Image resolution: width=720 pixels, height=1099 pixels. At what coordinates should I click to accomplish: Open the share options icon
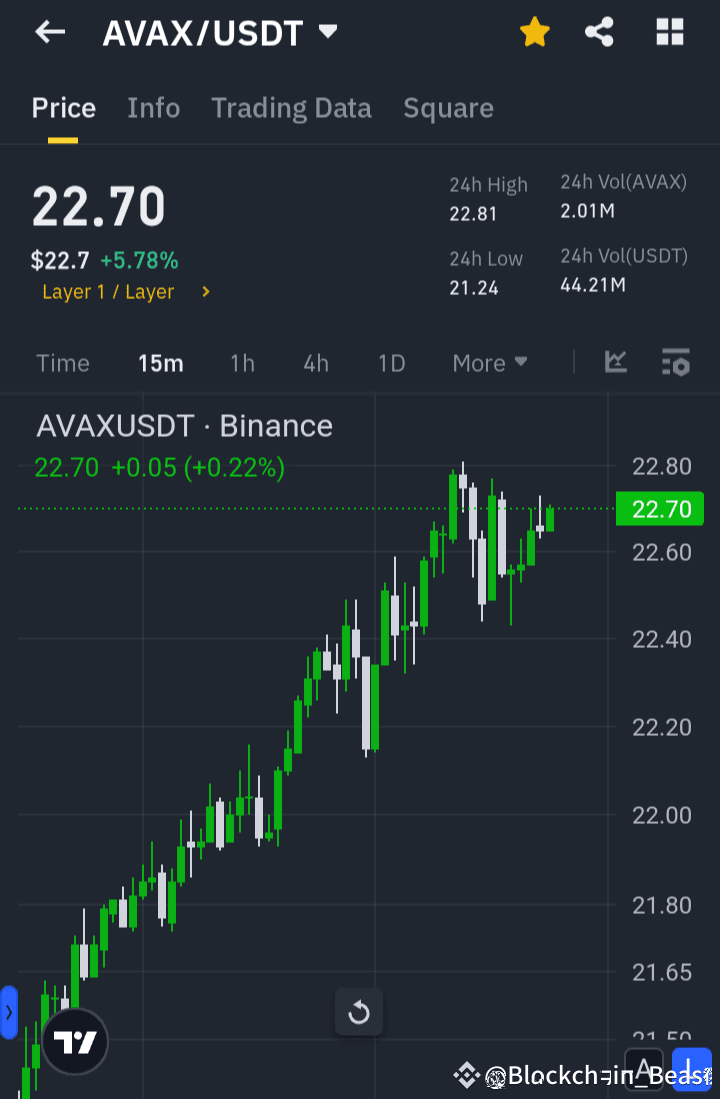(599, 31)
